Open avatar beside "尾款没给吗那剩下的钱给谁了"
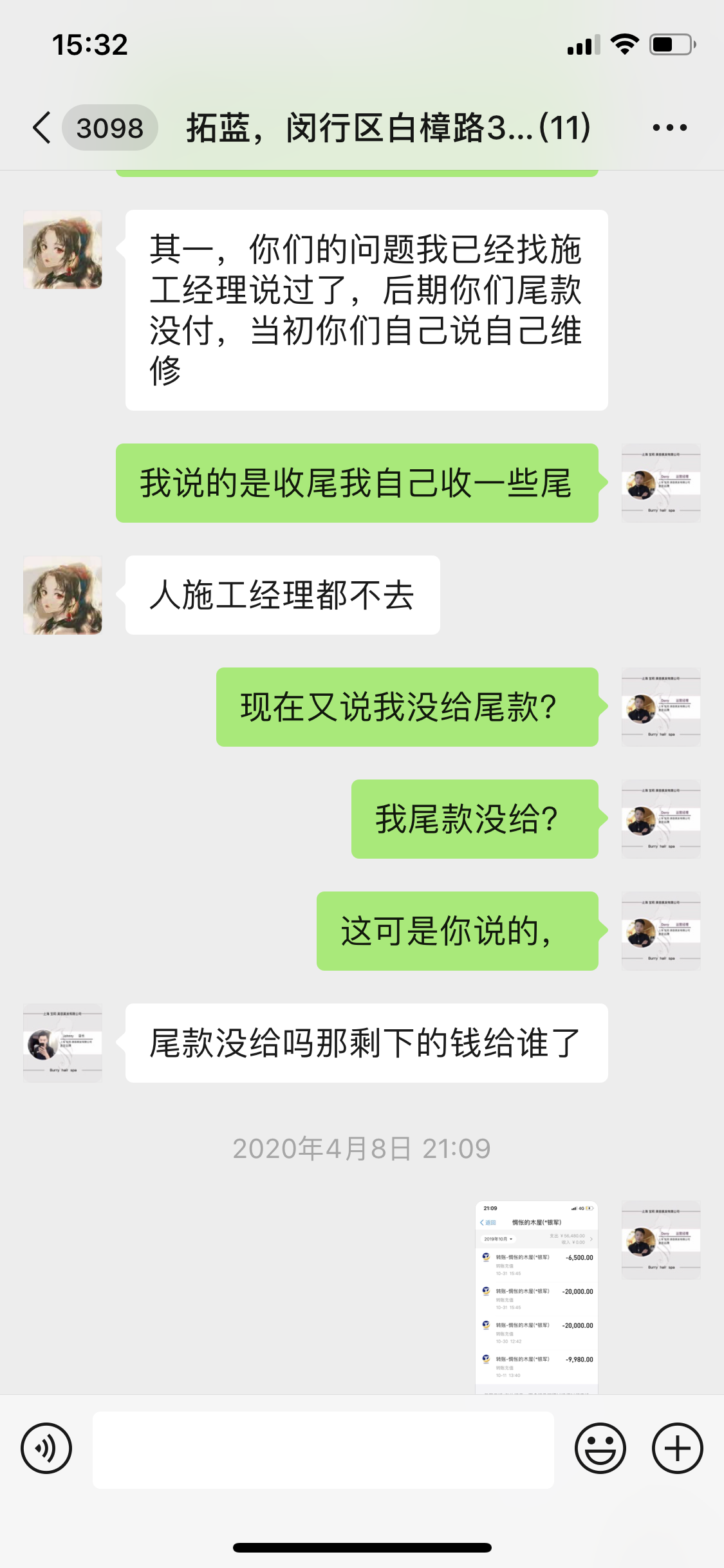The image size is (724, 1568). tap(63, 1043)
